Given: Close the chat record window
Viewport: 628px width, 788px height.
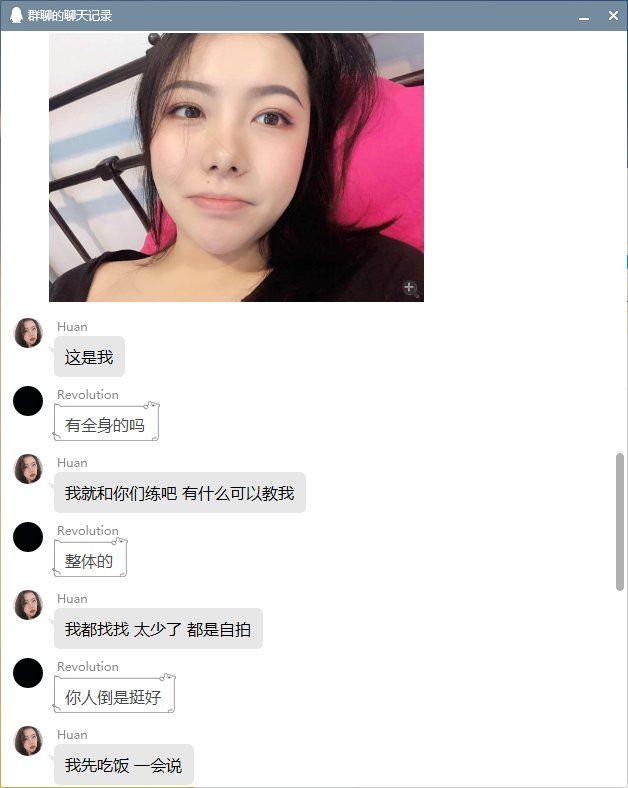Looking at the screenshot, I should [x=613, y=16].
